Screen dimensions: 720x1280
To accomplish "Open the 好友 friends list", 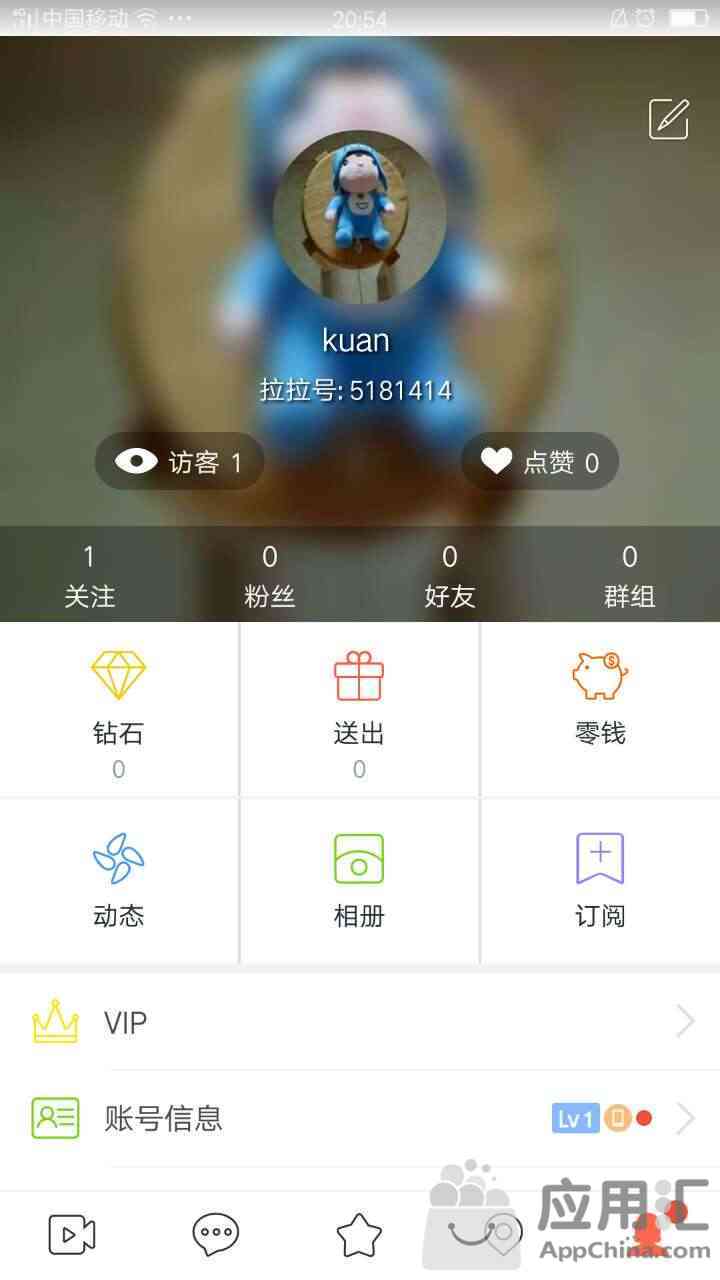I will point(449,577).
